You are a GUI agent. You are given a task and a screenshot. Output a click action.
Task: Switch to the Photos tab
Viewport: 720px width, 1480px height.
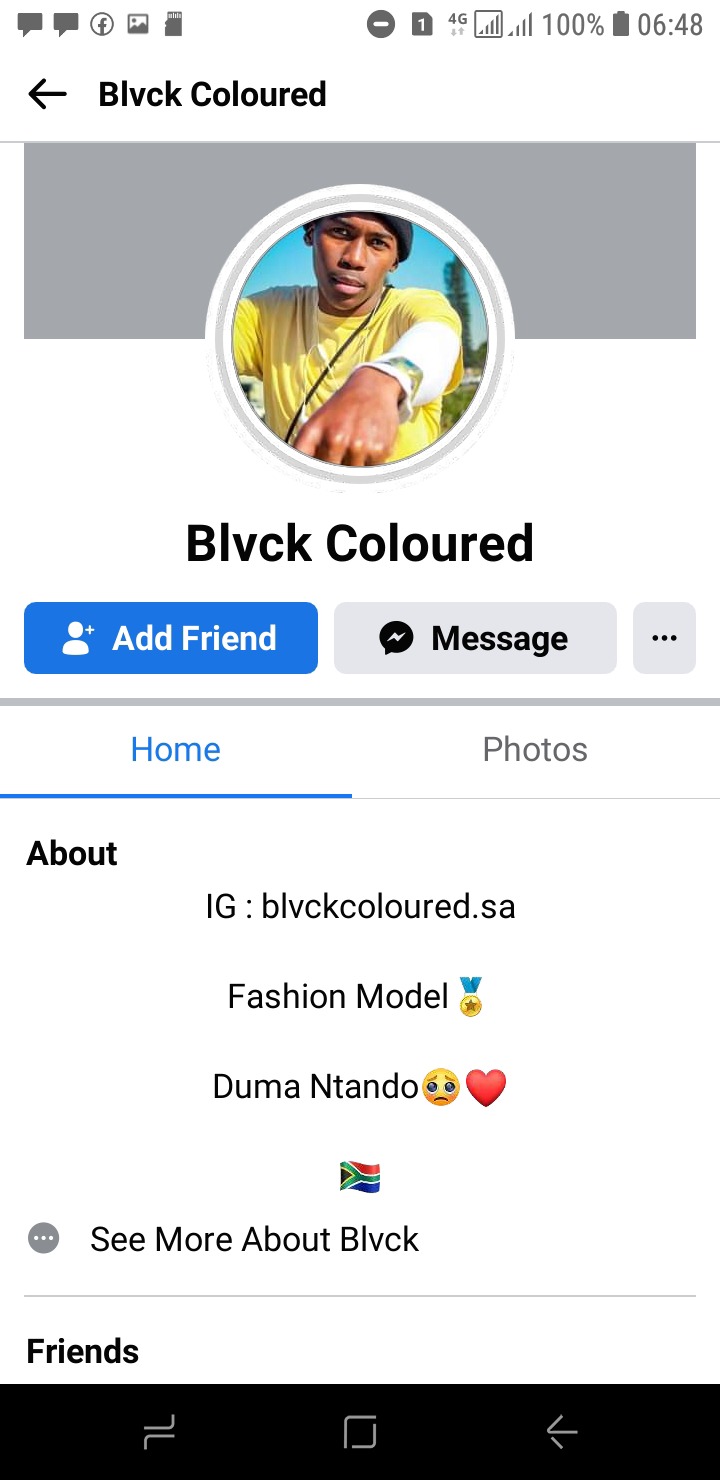(x=535, y=750)
